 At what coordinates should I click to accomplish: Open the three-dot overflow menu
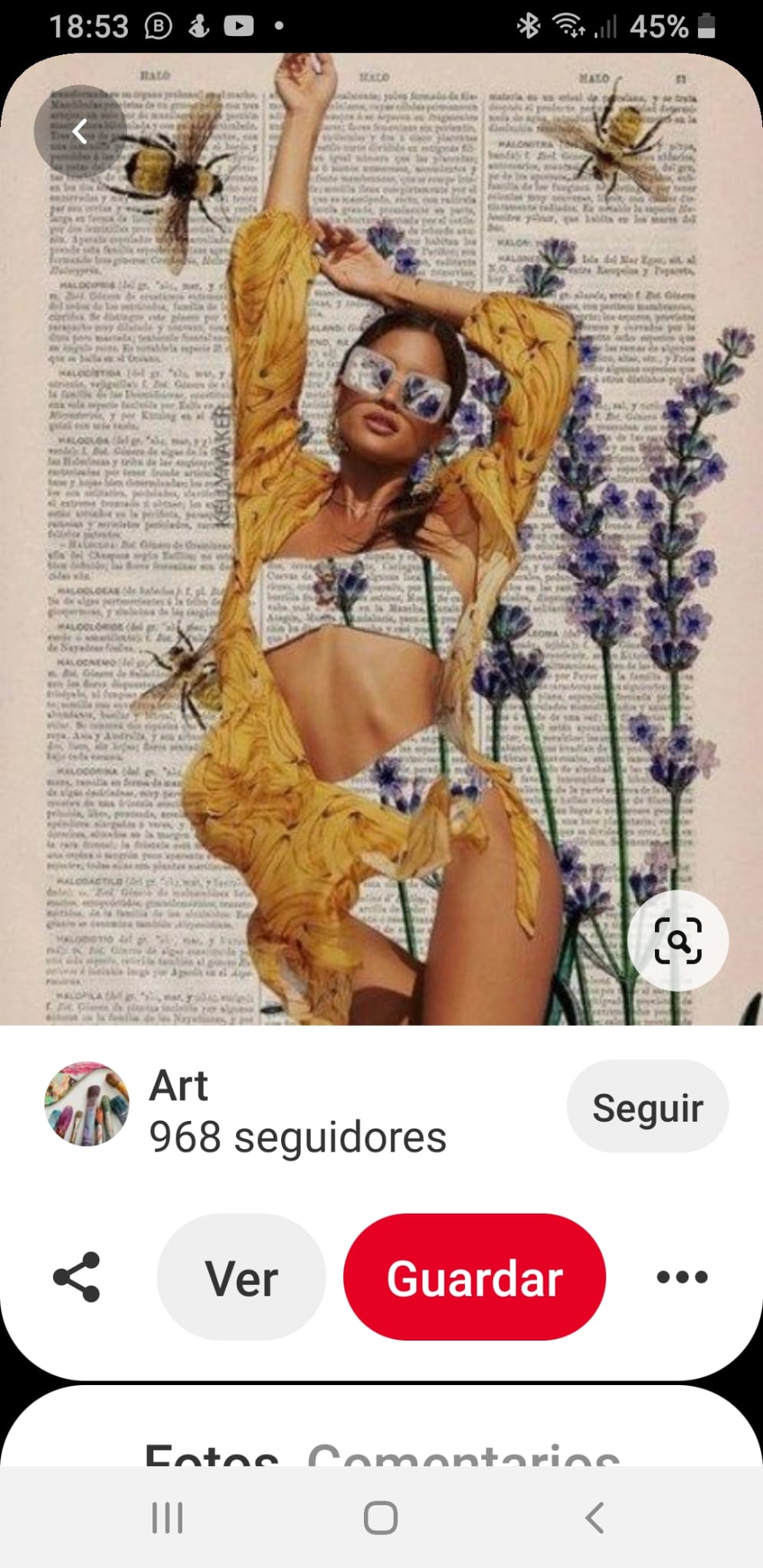(x=682, y=1277)
